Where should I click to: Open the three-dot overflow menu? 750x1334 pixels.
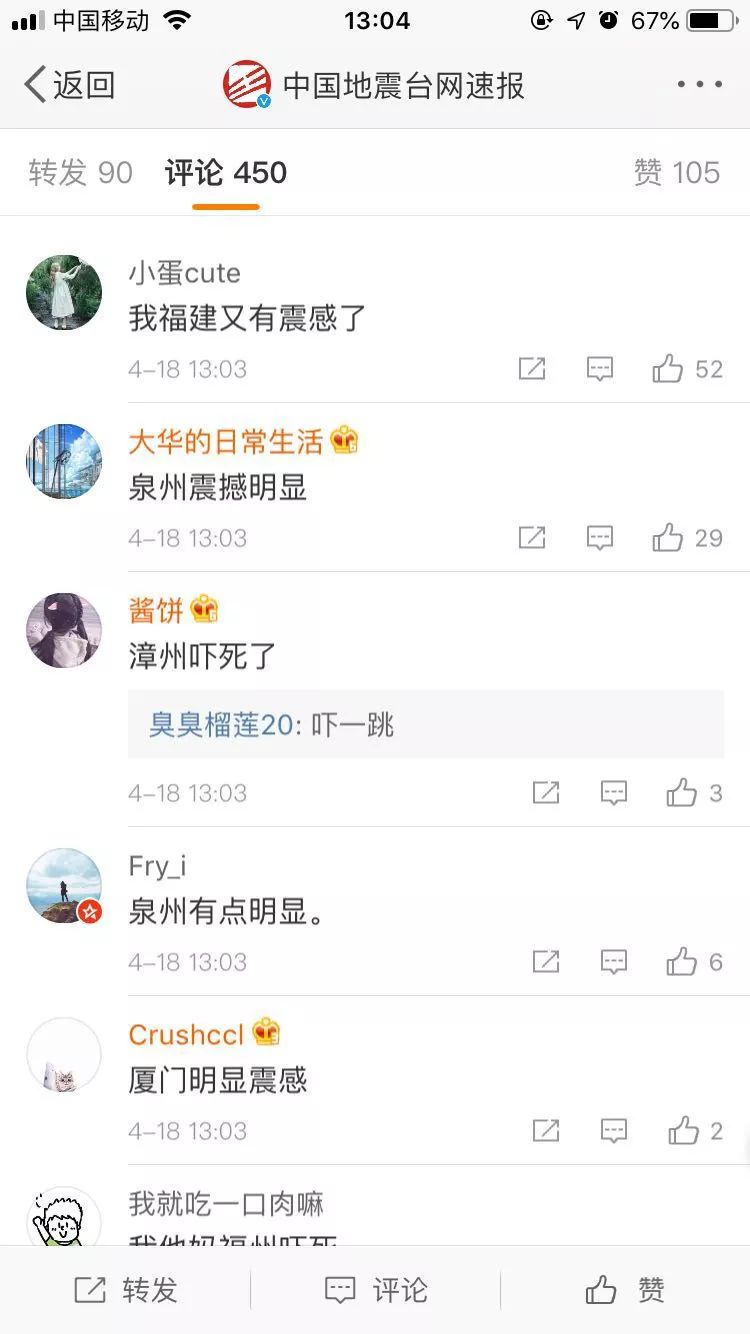click(x=699, y=85)
